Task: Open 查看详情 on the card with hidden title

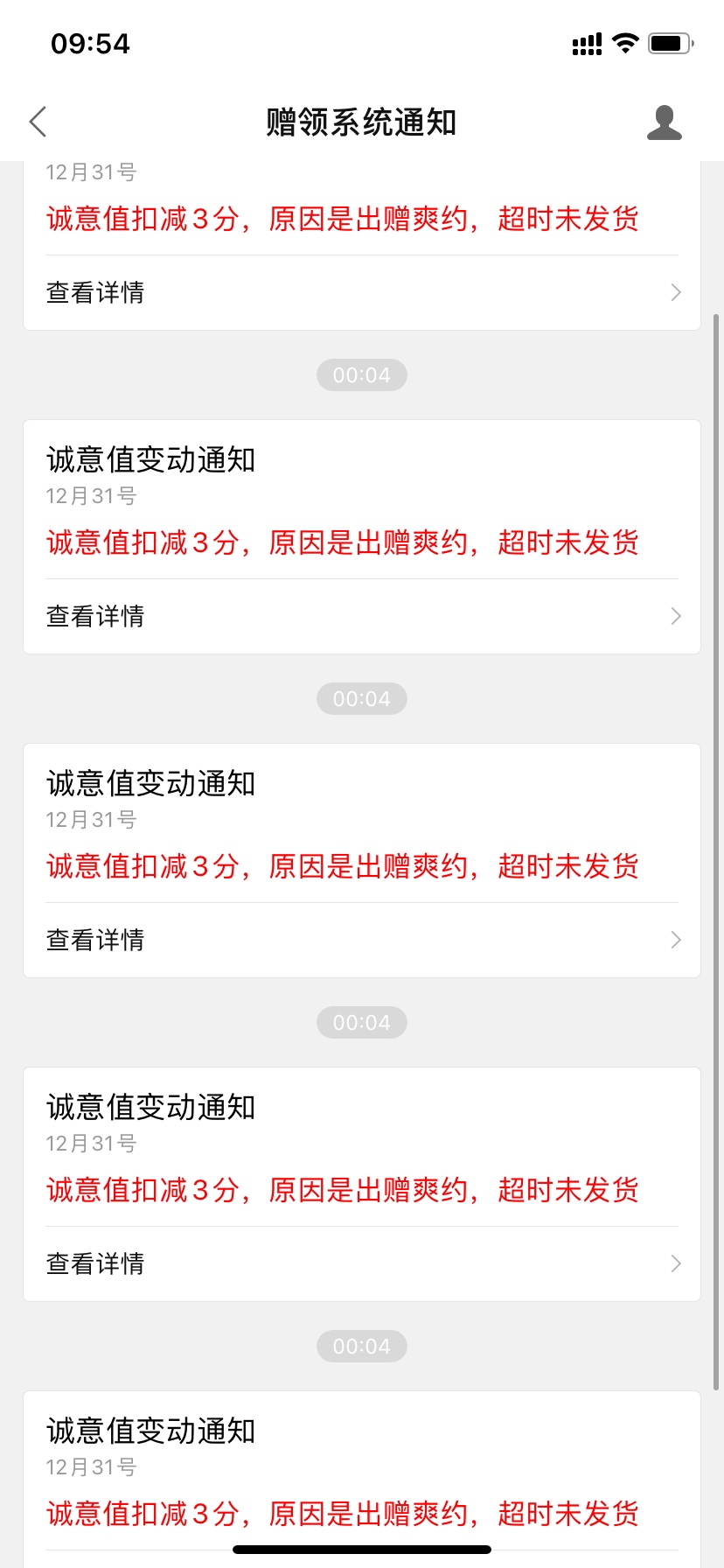Action: (x=362, y=292)
